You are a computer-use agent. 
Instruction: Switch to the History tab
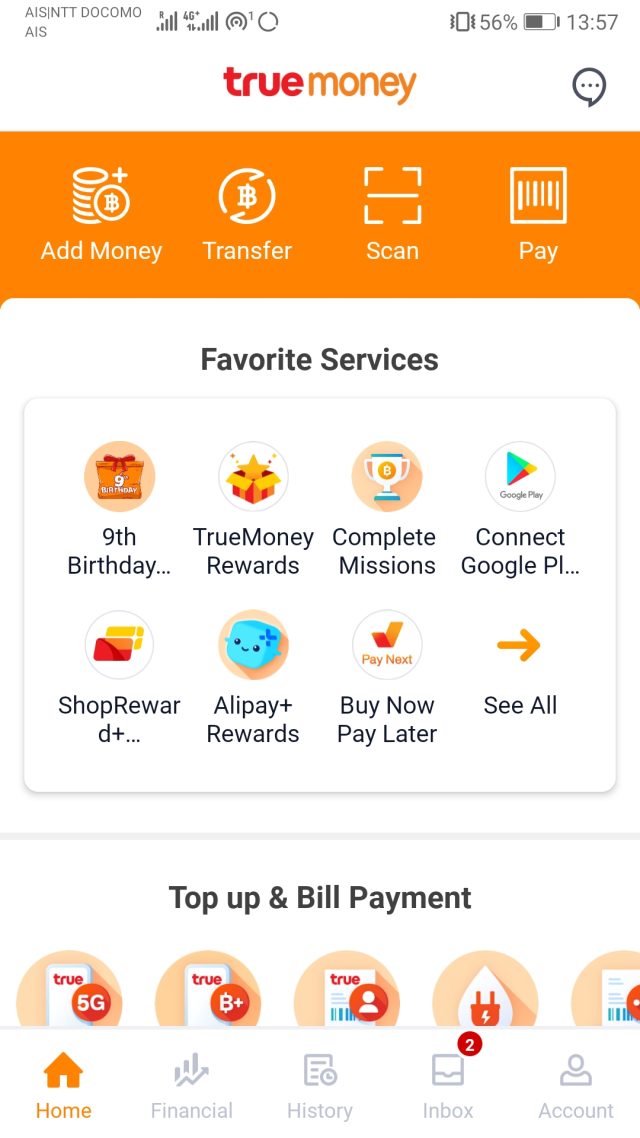click(x=319, y=1085)
